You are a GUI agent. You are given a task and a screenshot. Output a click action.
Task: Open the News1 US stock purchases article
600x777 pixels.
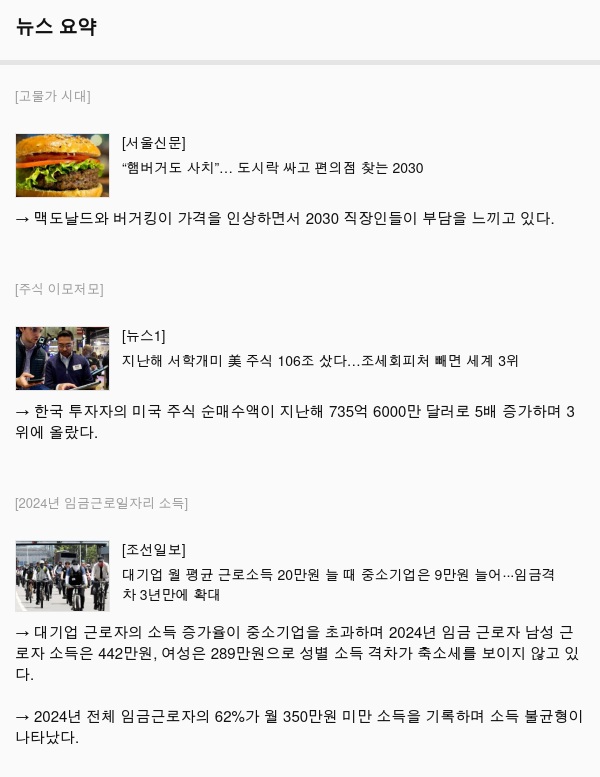tap(319, 361)
